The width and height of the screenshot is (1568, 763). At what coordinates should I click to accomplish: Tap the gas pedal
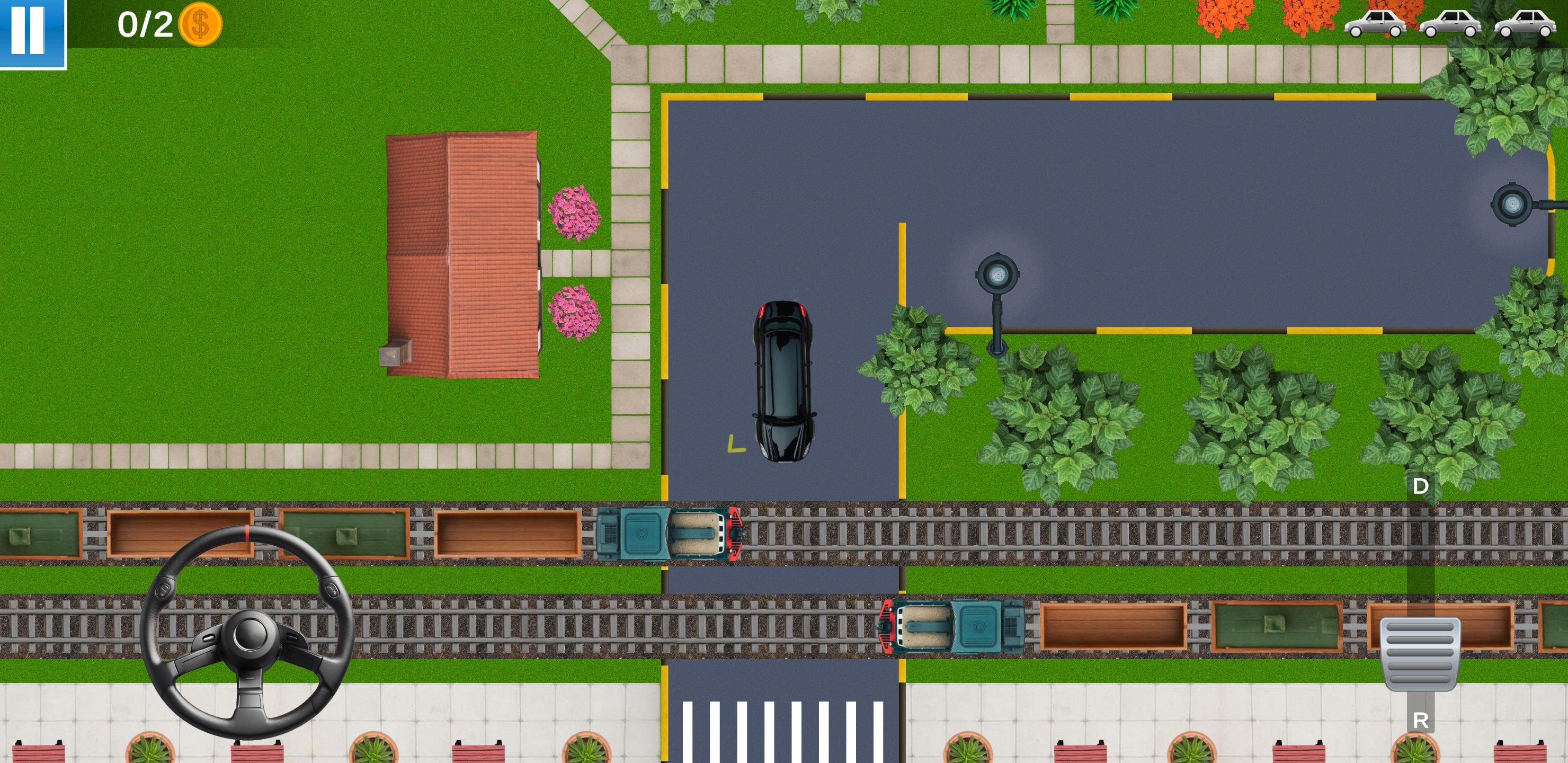pyautogui.click(x=1420, y=654)
